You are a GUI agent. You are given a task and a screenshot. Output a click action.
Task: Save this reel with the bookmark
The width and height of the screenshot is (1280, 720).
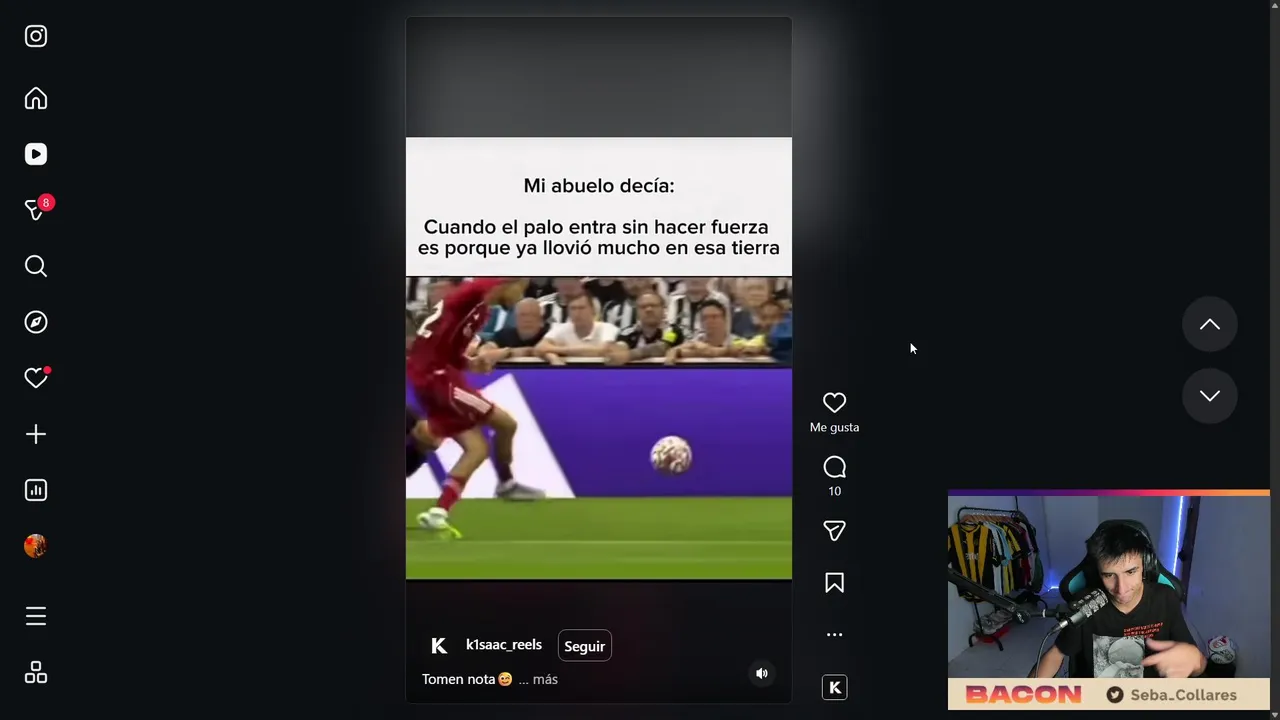[834, 583]
